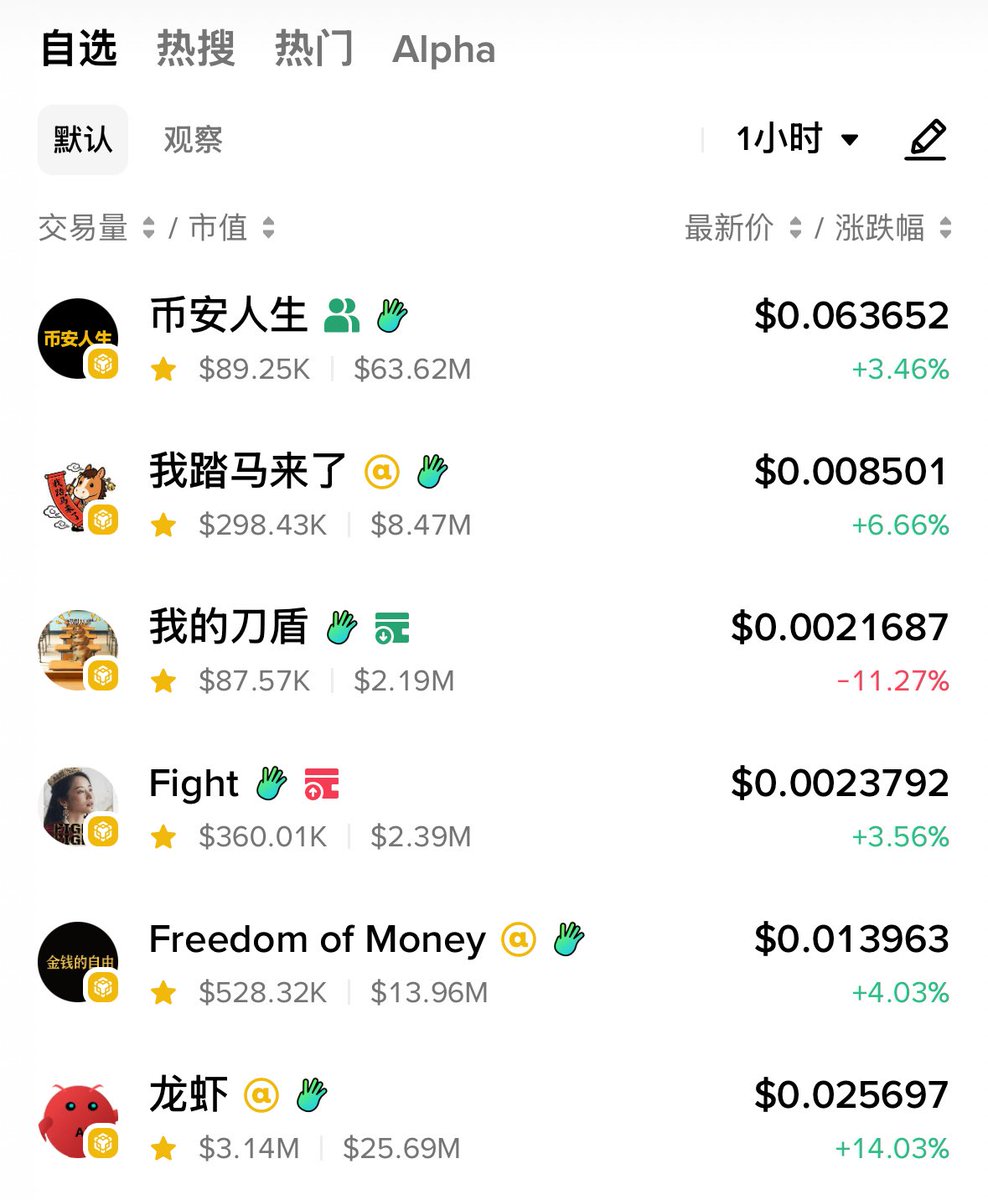
Task: View the 我的刀盾 token details
Action: point(494,652)
